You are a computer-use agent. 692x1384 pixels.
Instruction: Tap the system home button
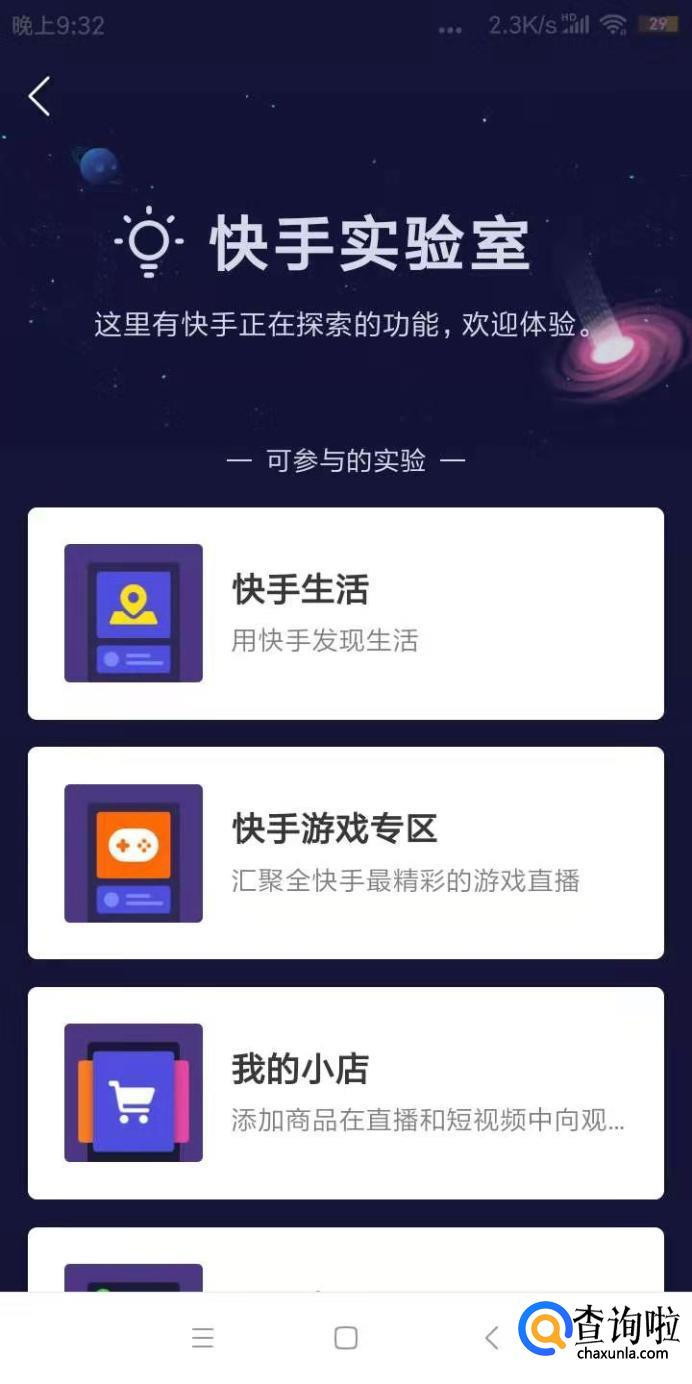(346, 1338)
